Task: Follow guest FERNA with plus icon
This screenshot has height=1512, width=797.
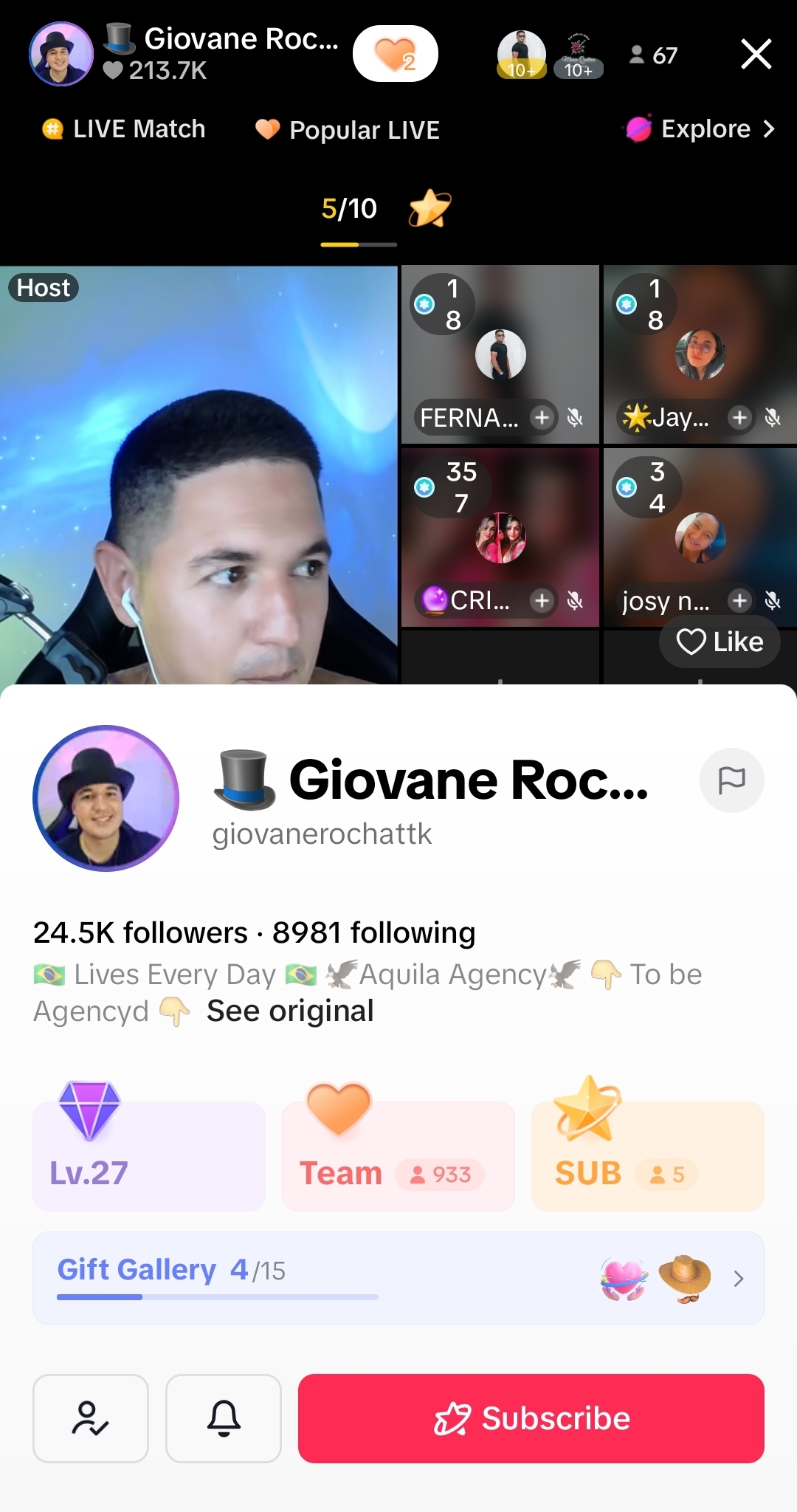Action: (542, 418)
